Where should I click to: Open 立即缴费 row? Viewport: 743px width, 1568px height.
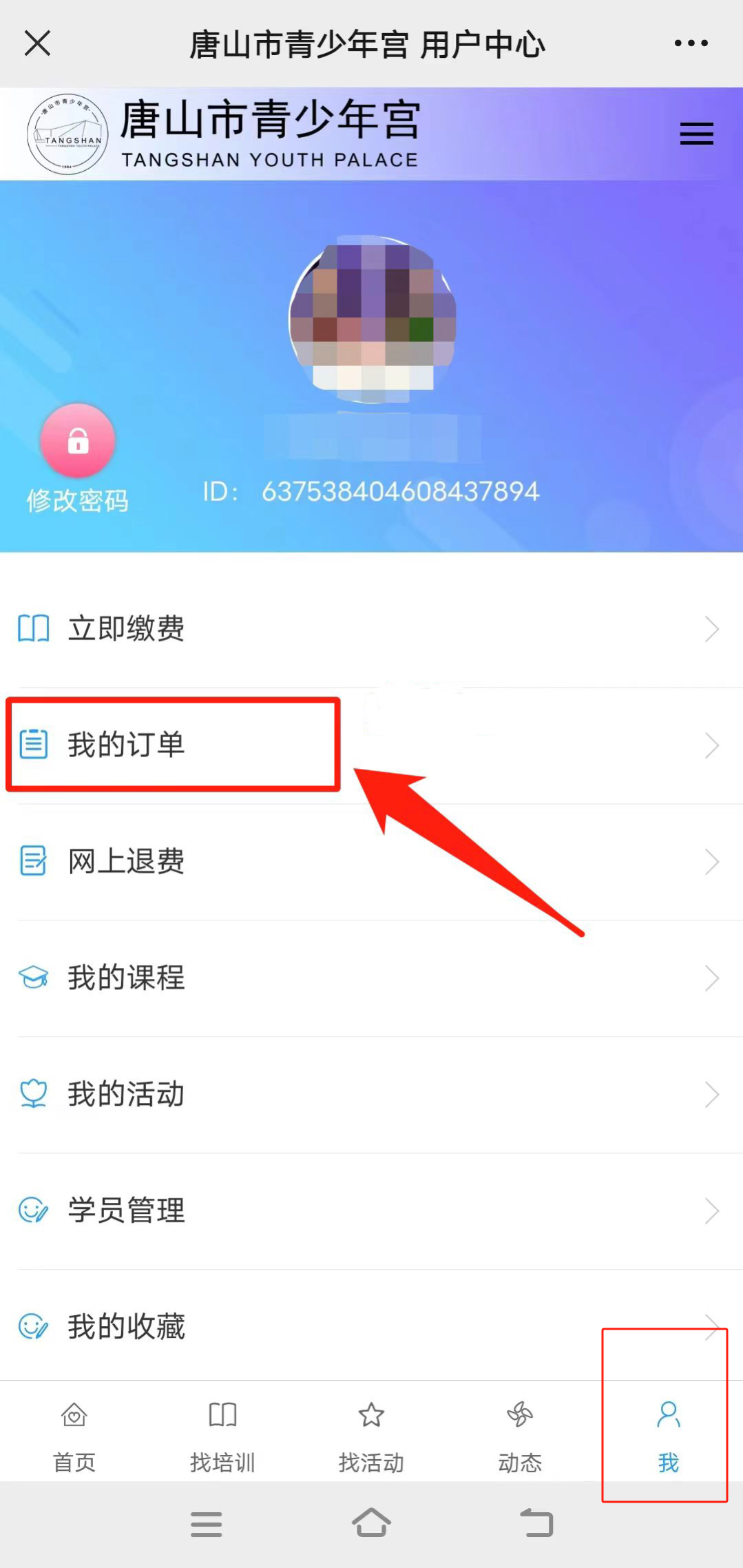371,629
